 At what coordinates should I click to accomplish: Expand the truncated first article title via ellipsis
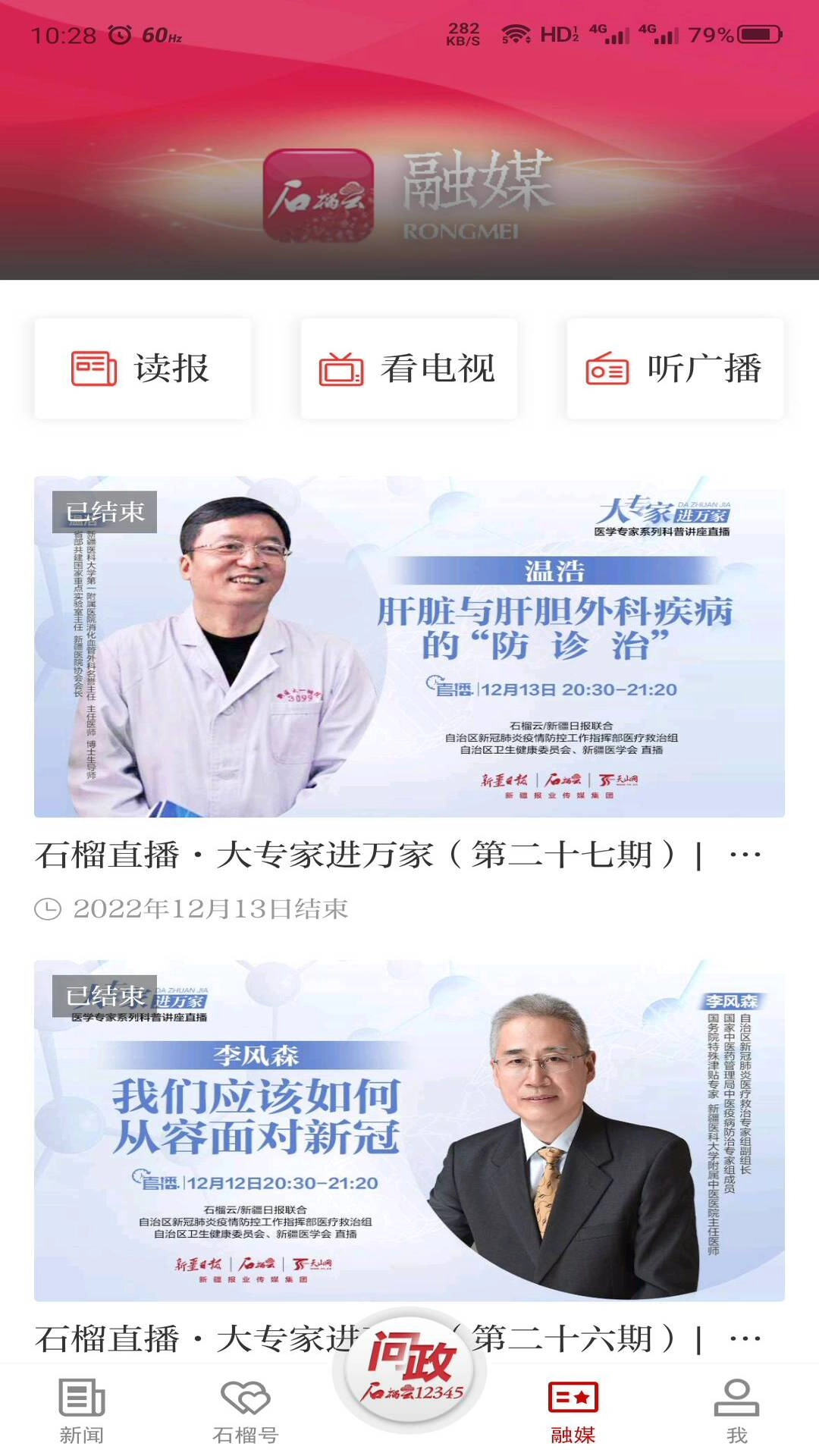click(744, 854)
